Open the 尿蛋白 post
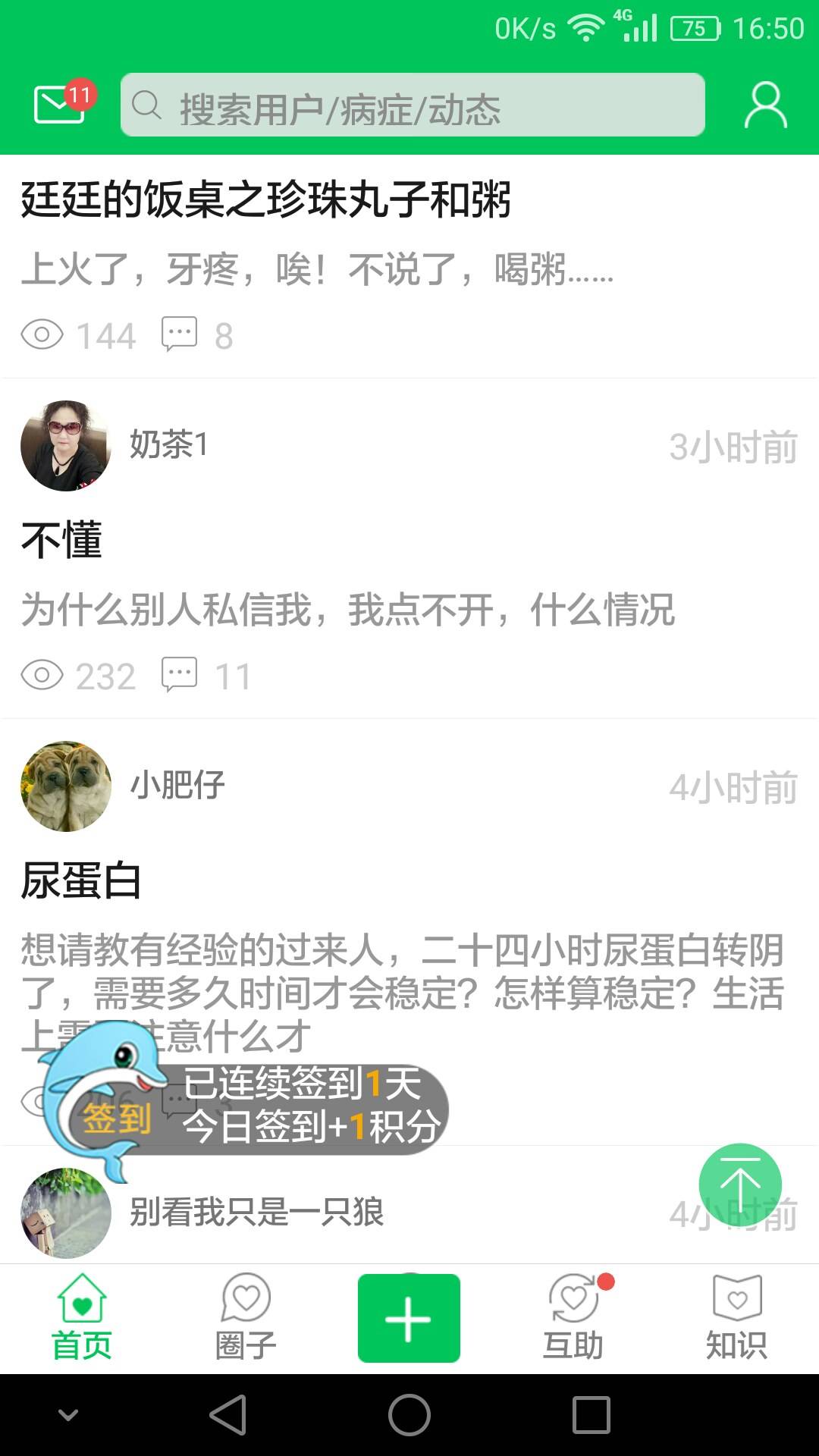 (82, 881)
